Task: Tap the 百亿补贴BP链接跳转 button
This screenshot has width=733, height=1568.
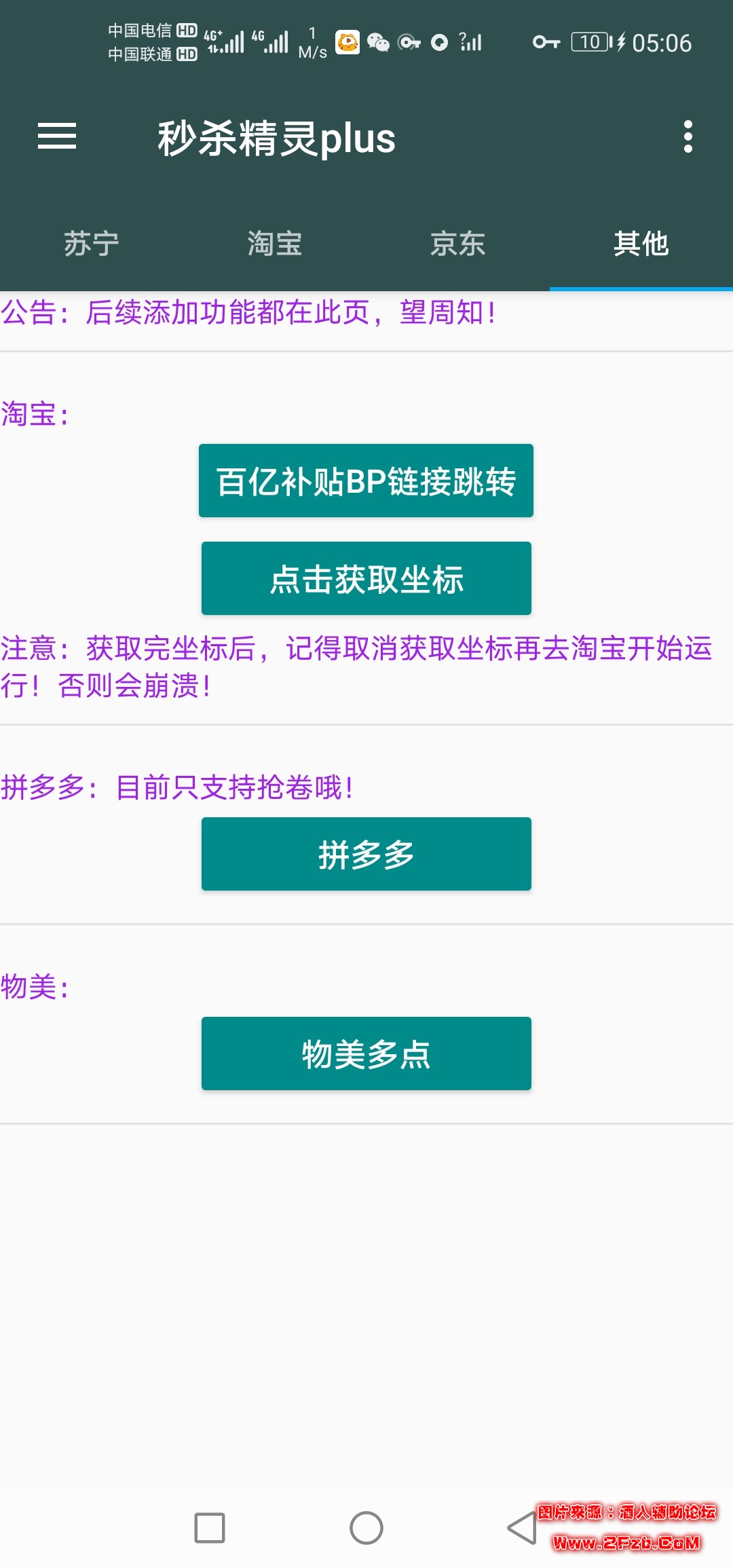Action: point(366,481)
